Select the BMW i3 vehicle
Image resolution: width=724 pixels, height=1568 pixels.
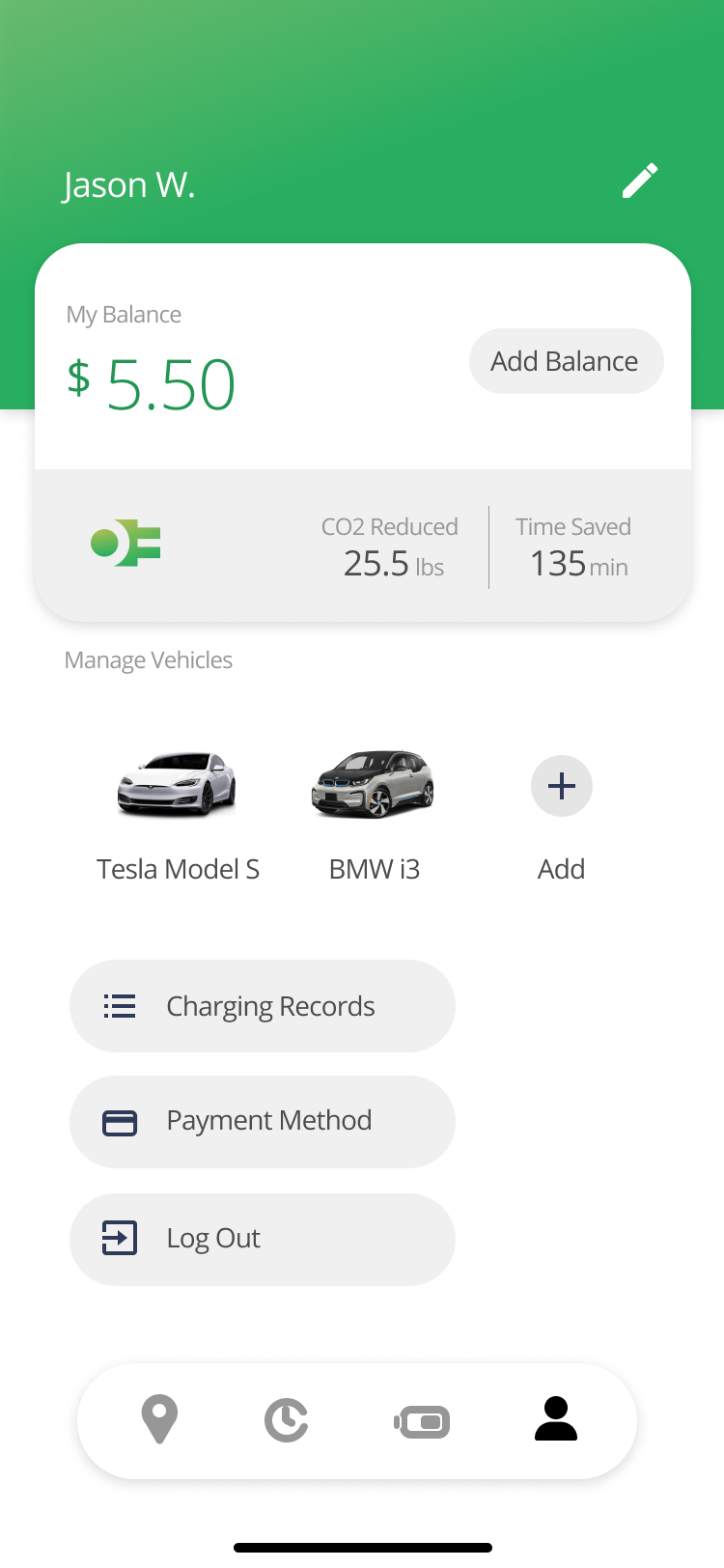coord(374,816)
